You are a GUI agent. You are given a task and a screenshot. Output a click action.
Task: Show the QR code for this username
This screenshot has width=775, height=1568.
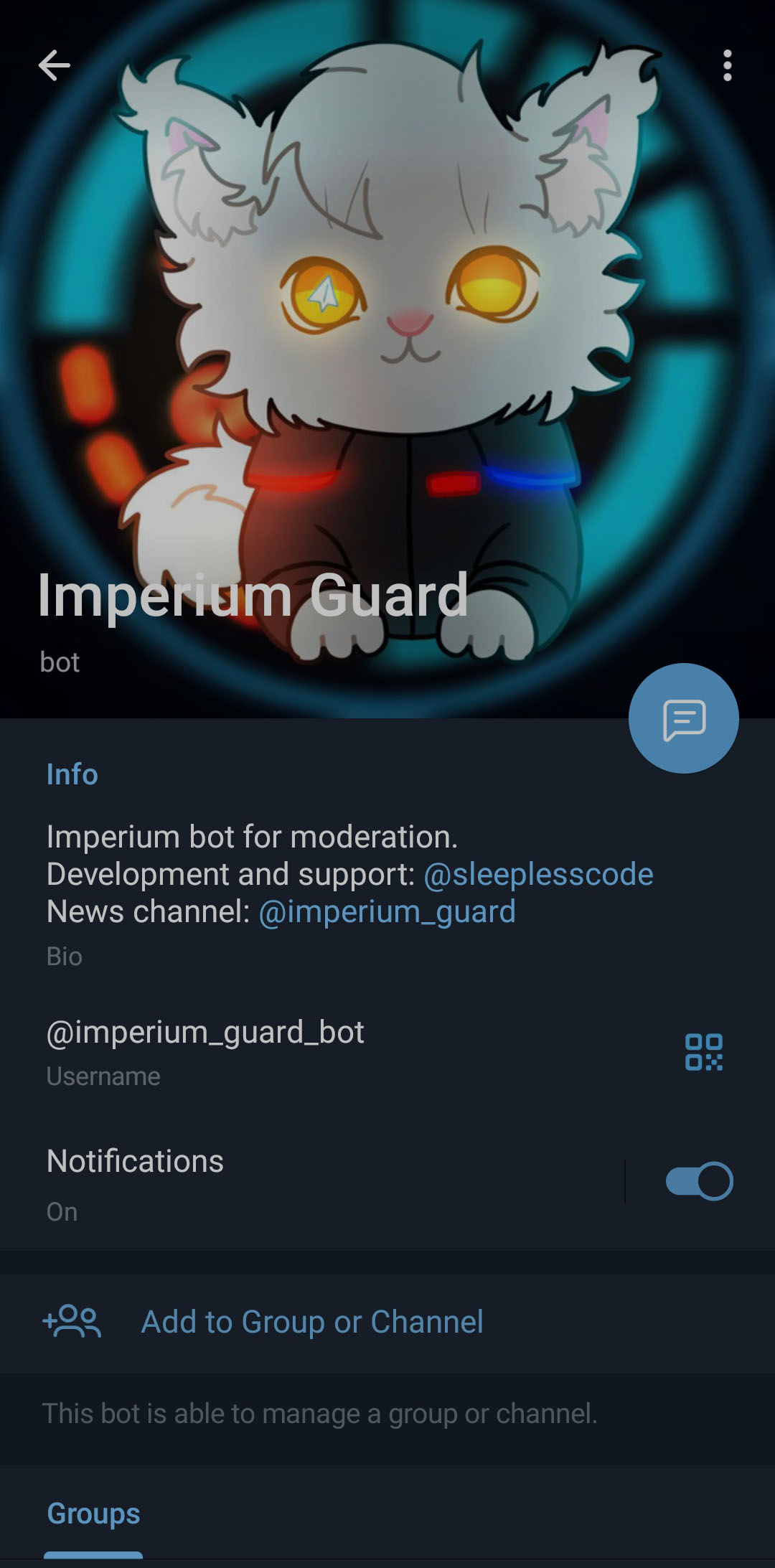click(703, 1052)
